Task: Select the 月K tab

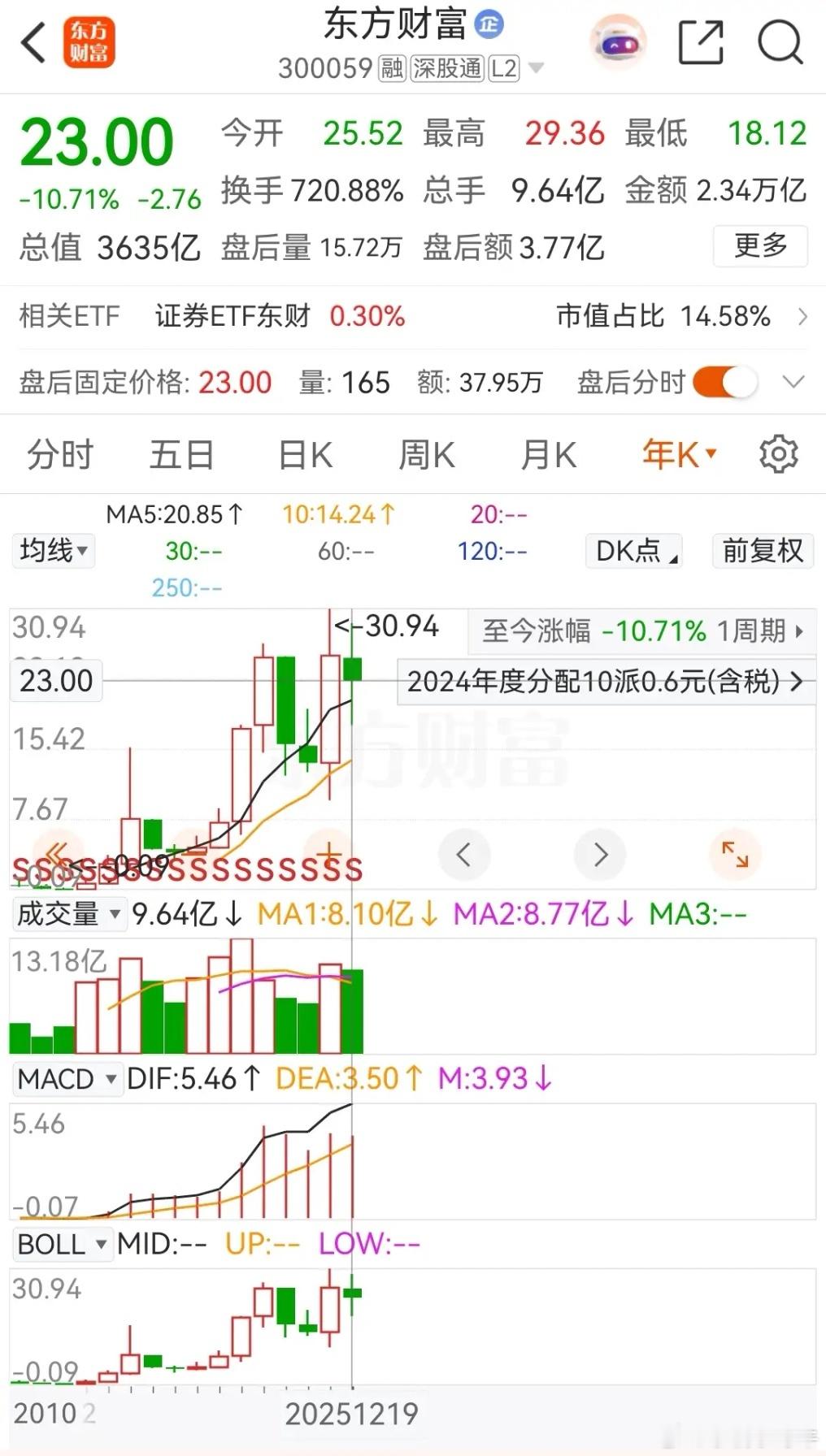Action: click(549, 455)
